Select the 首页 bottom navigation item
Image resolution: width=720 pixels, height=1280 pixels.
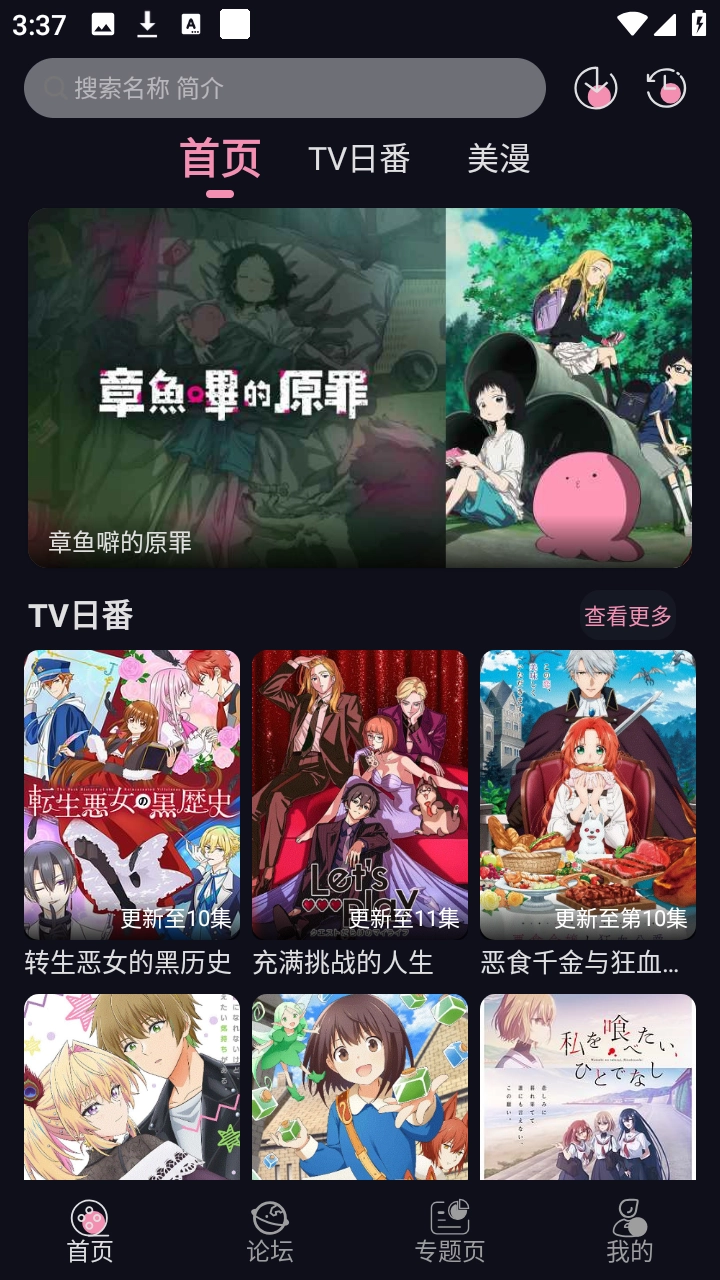point(90,1232)
